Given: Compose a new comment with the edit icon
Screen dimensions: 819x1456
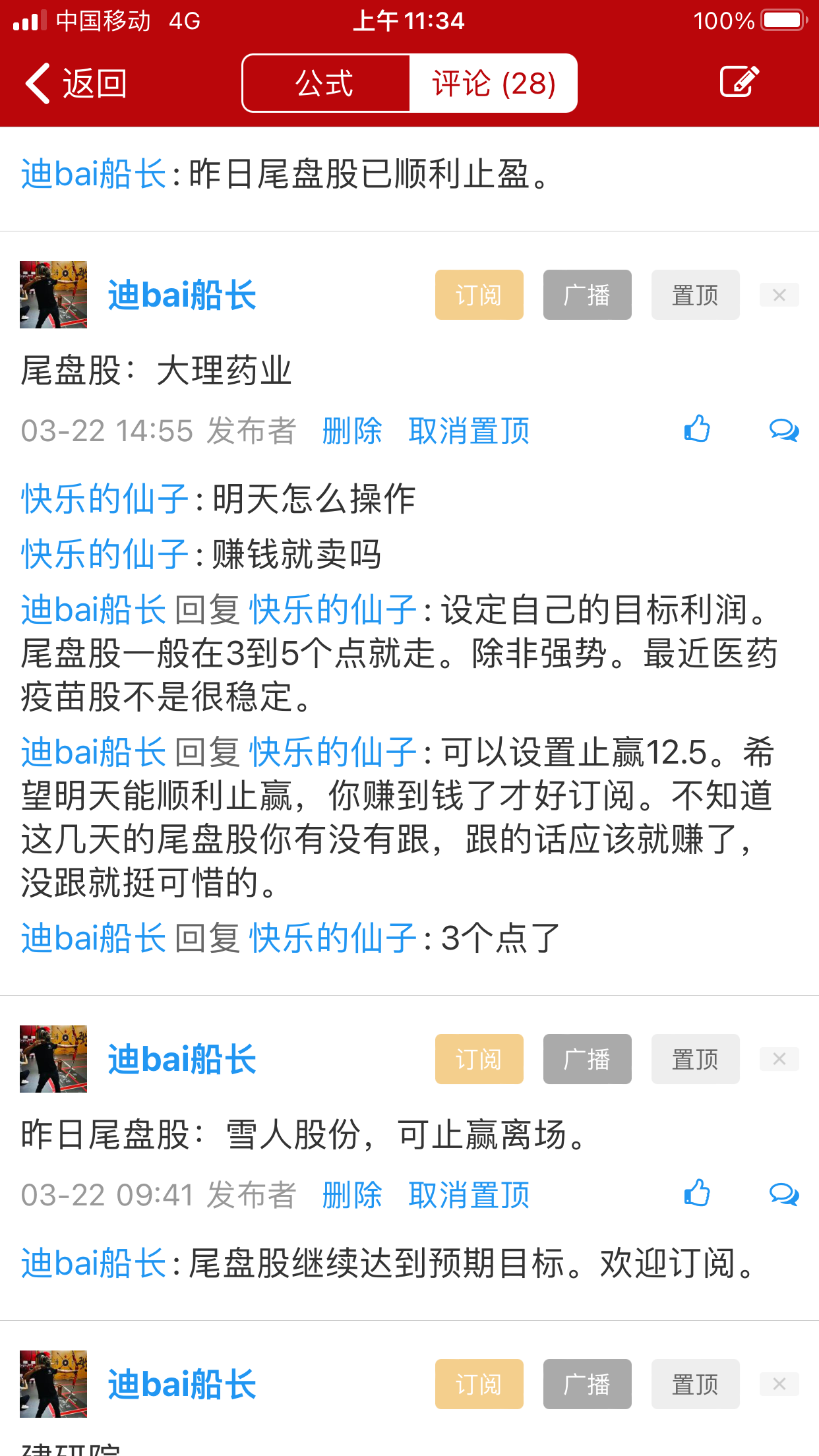Looking at the screenshot, I should coord(739,82).
